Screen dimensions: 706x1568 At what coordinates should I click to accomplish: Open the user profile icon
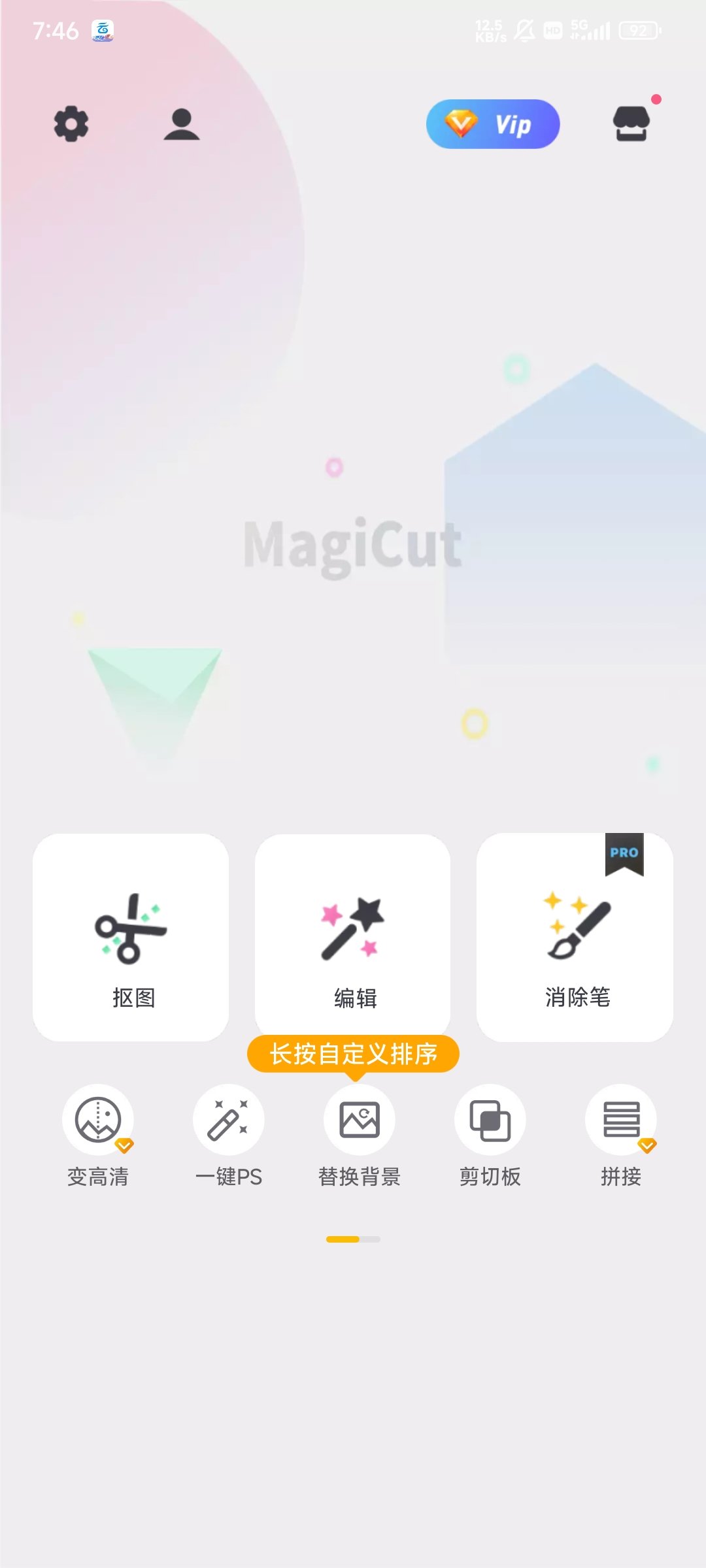(x=181, y=124)
